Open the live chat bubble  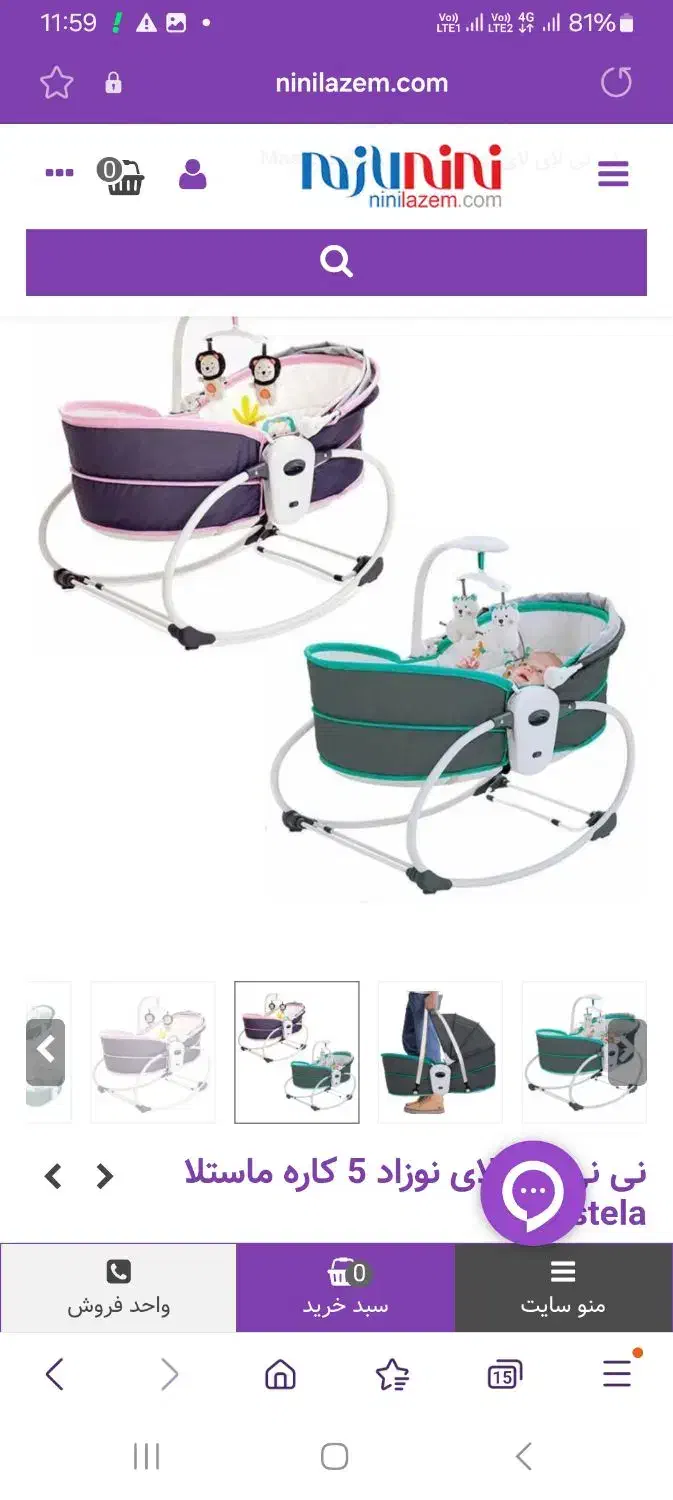(x=532, y=1192)
